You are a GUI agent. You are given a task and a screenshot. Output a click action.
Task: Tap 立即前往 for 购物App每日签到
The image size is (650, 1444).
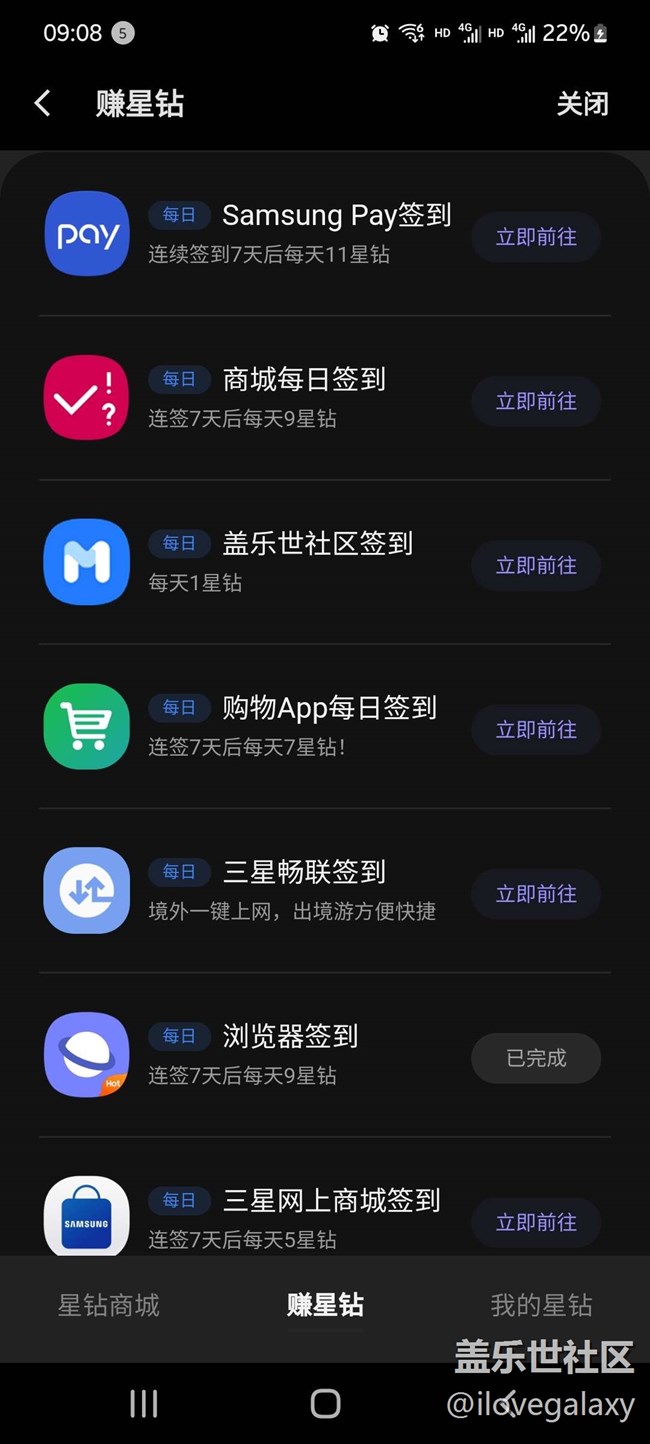(x=536, y=730)
